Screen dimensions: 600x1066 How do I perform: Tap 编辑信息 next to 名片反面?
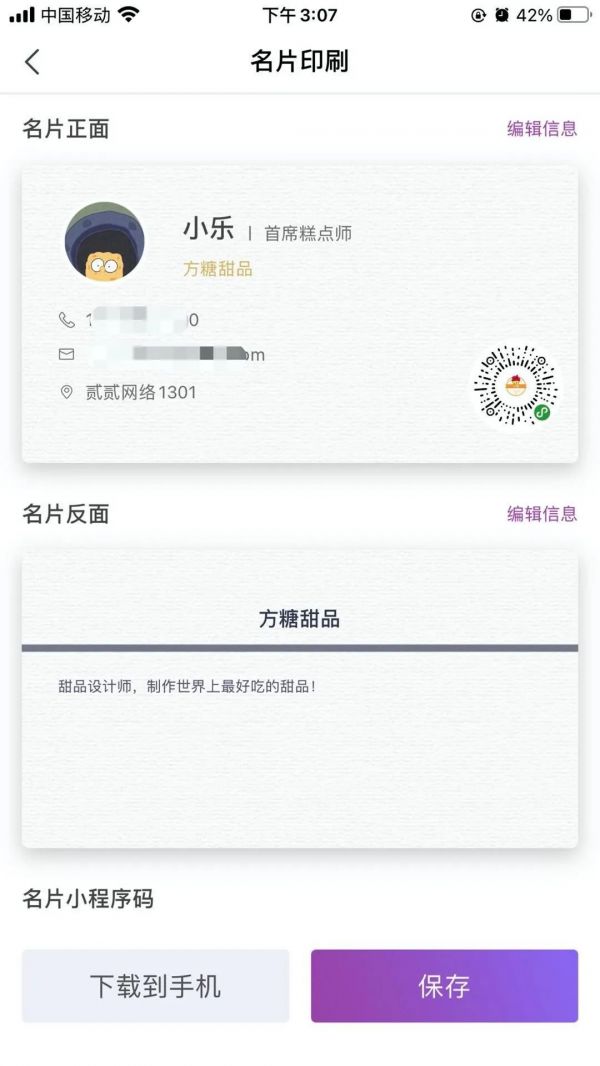pos(541,513)
